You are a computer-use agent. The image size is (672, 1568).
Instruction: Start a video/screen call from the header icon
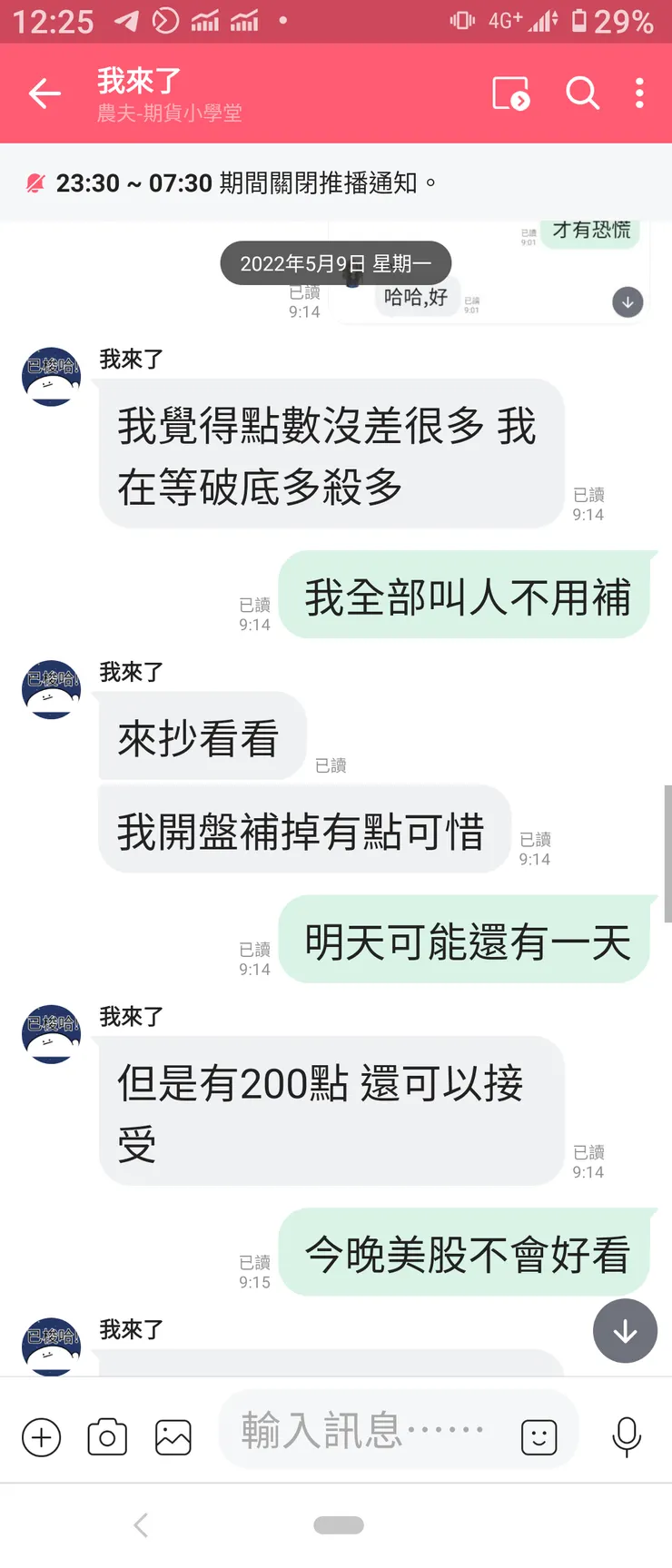pos(511,93)
